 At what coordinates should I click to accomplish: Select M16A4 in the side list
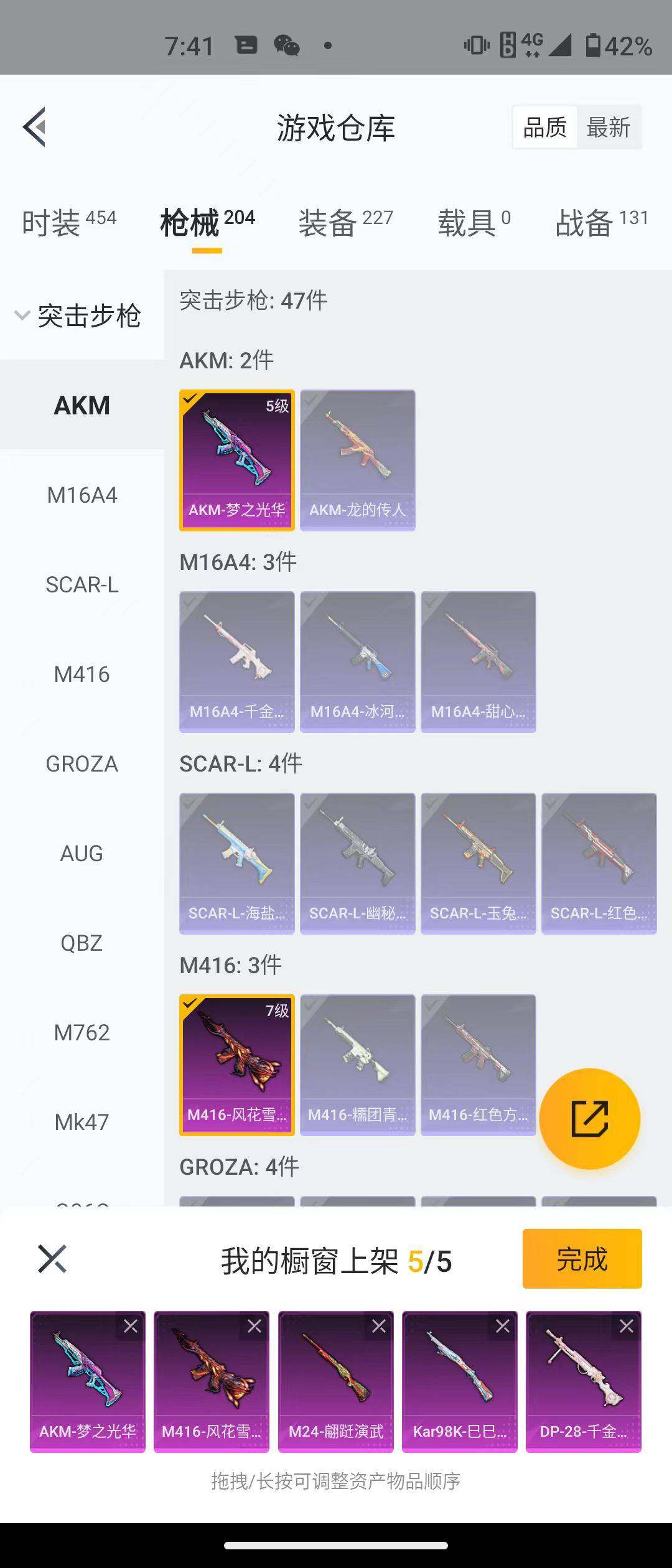[x=82, y=495]
